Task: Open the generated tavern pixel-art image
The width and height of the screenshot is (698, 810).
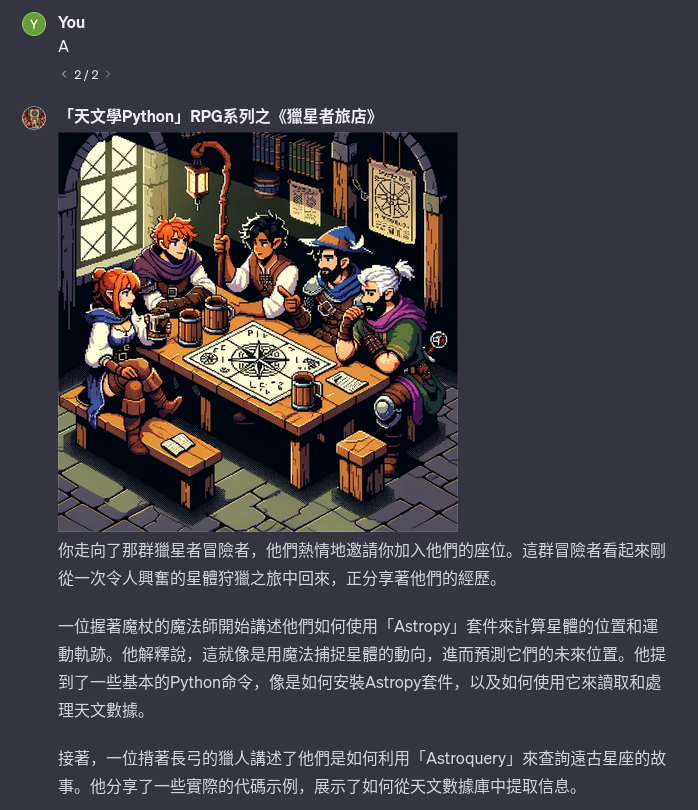Action: [x=258, y=331]
